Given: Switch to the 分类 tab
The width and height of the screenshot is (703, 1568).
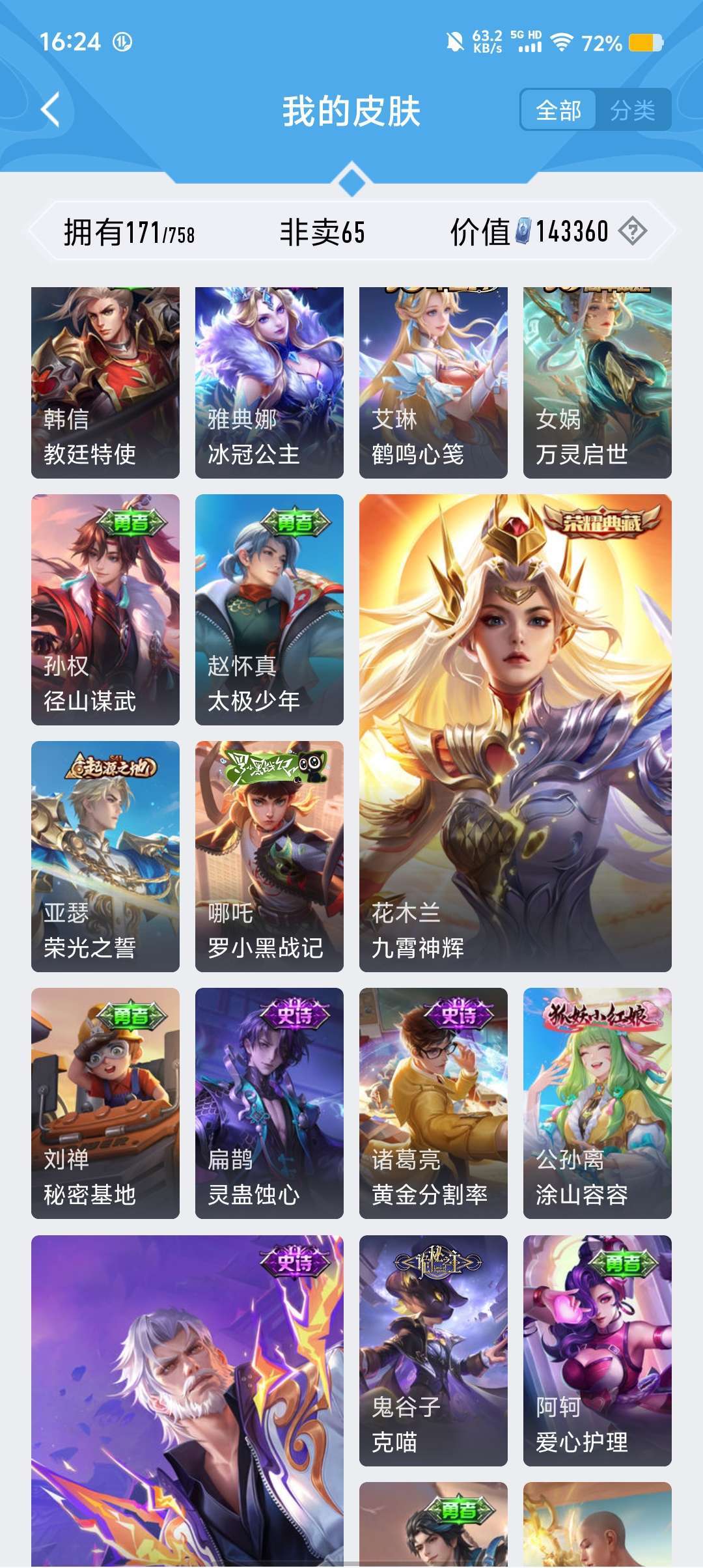Looking at the screenshot, I should pos(632,110).
